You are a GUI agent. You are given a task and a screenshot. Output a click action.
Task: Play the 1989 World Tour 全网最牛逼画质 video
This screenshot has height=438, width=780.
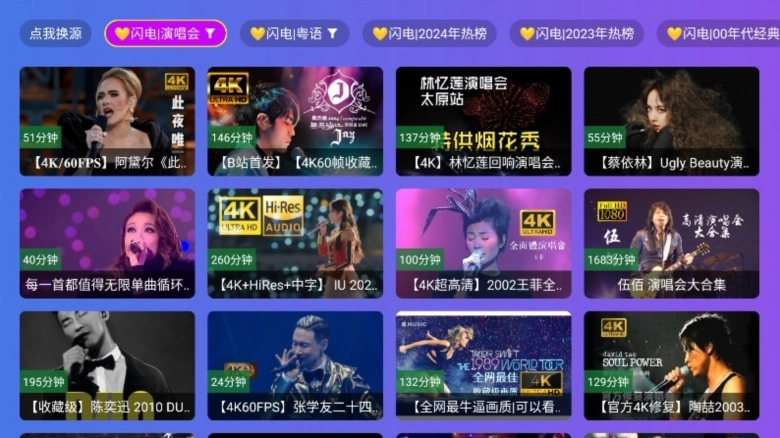[483, 365]
